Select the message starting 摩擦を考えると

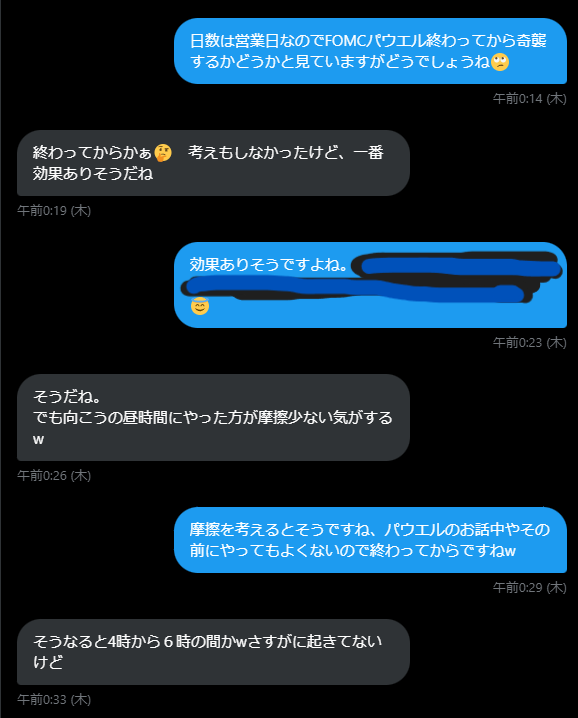click(x=370, y=539)
